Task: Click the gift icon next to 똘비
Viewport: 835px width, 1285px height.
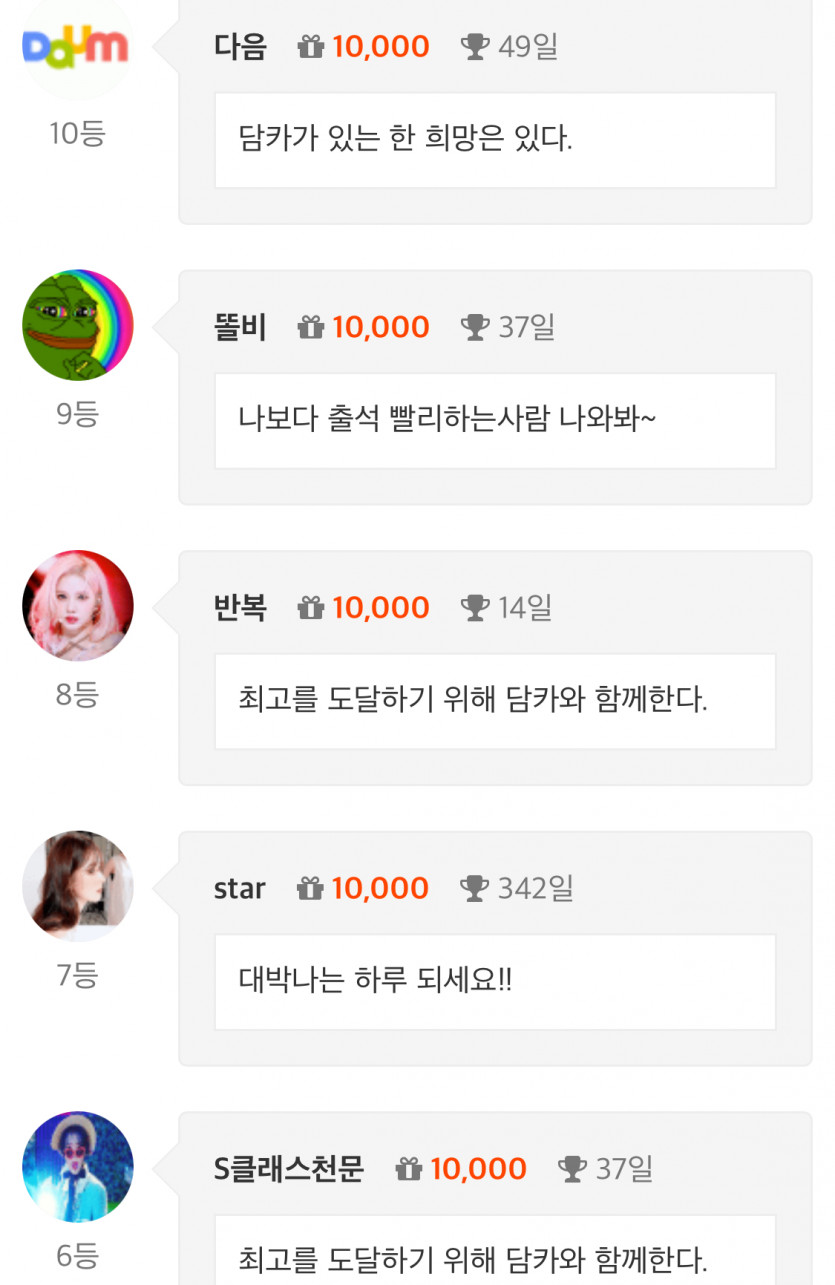Action: click(x=311, y=327)
